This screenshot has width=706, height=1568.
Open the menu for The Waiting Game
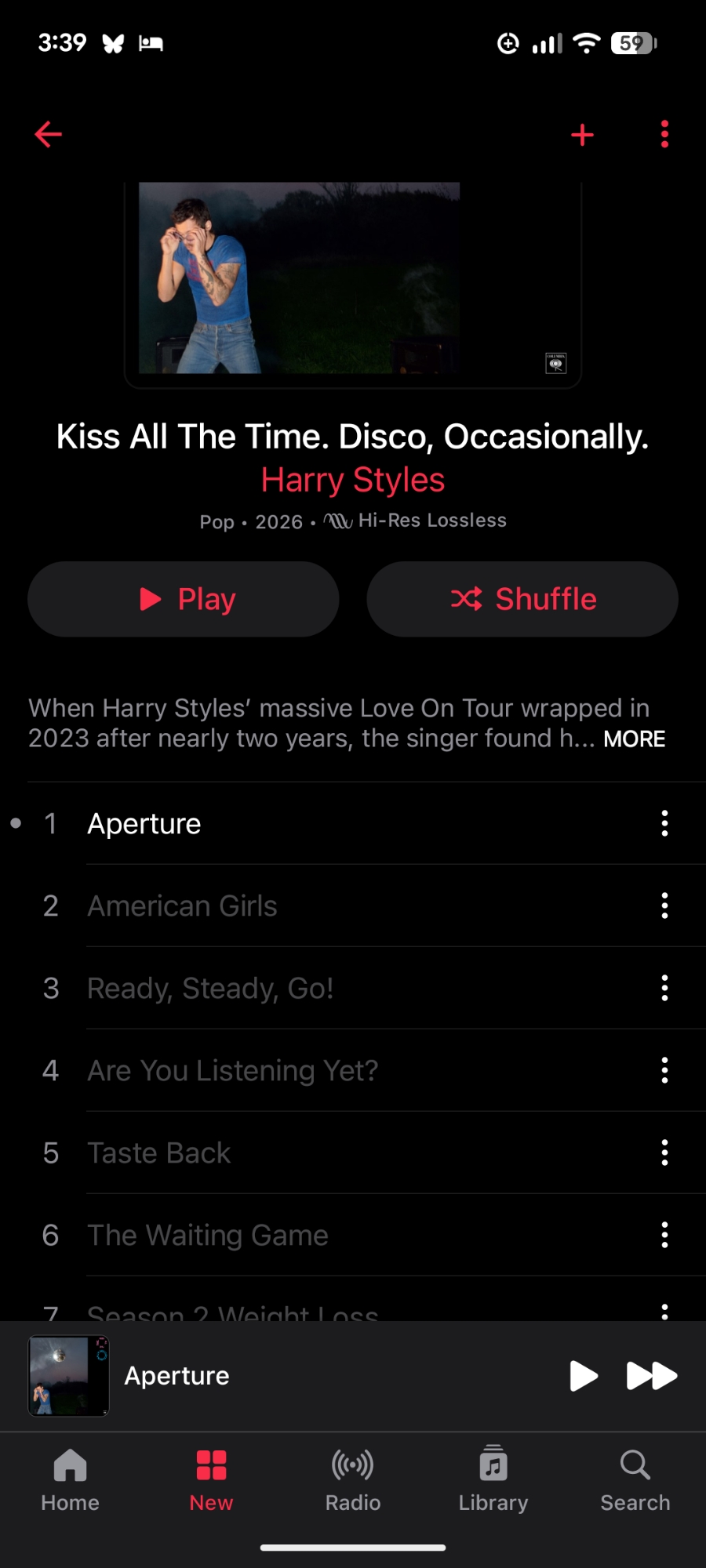664,1235
